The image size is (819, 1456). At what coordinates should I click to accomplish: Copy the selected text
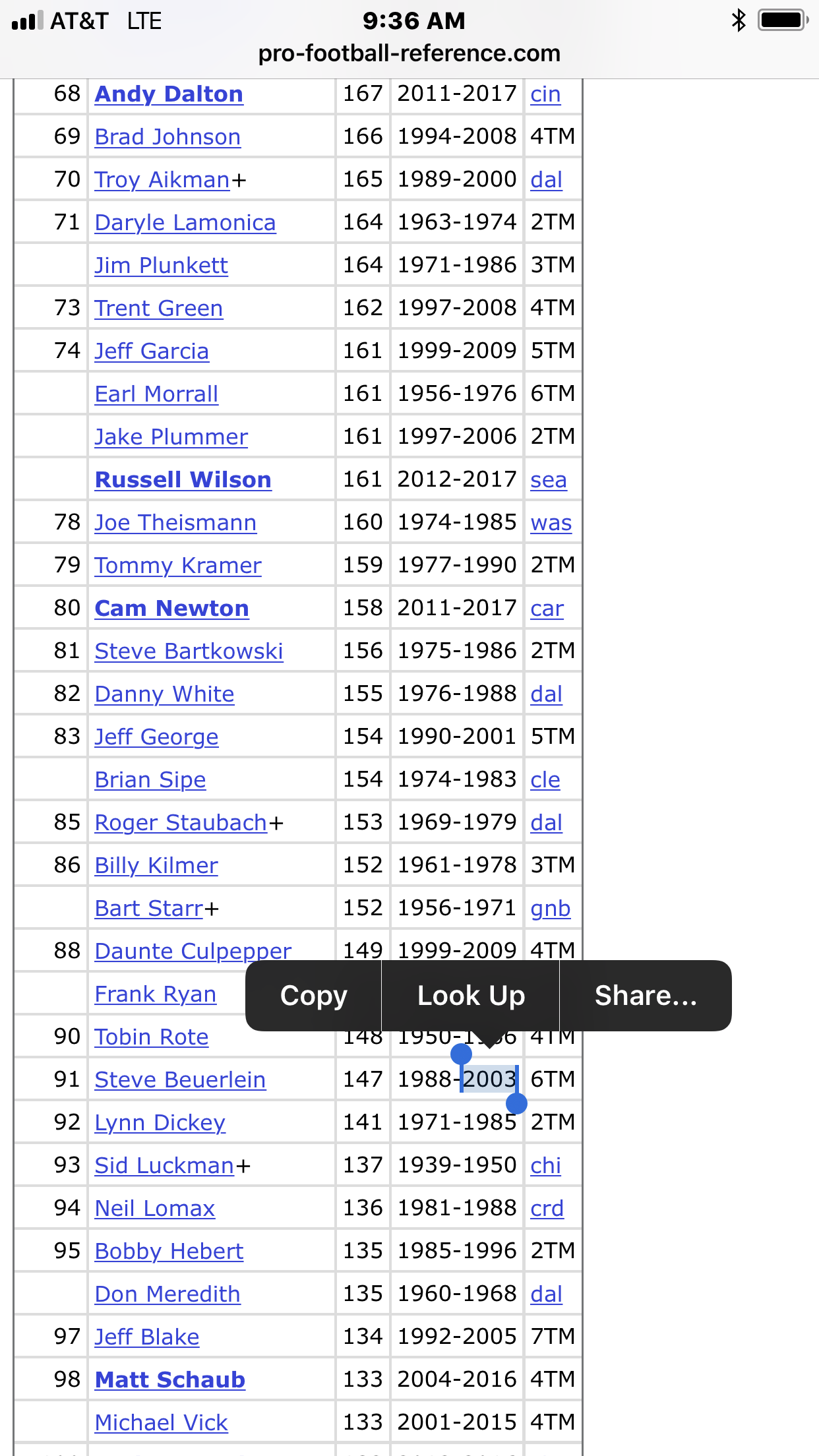click(x=313, y=995)
